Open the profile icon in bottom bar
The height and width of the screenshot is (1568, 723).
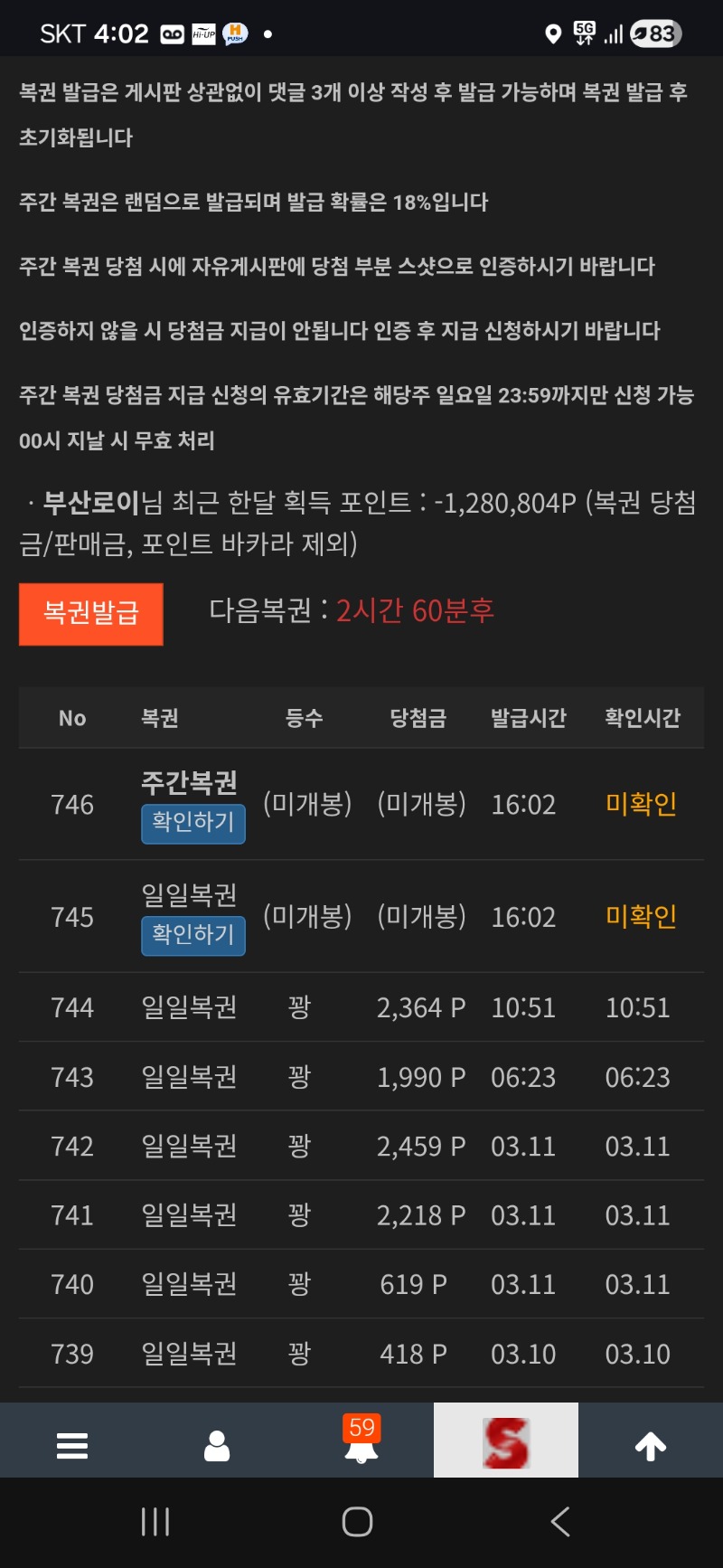click(217, 1445)
